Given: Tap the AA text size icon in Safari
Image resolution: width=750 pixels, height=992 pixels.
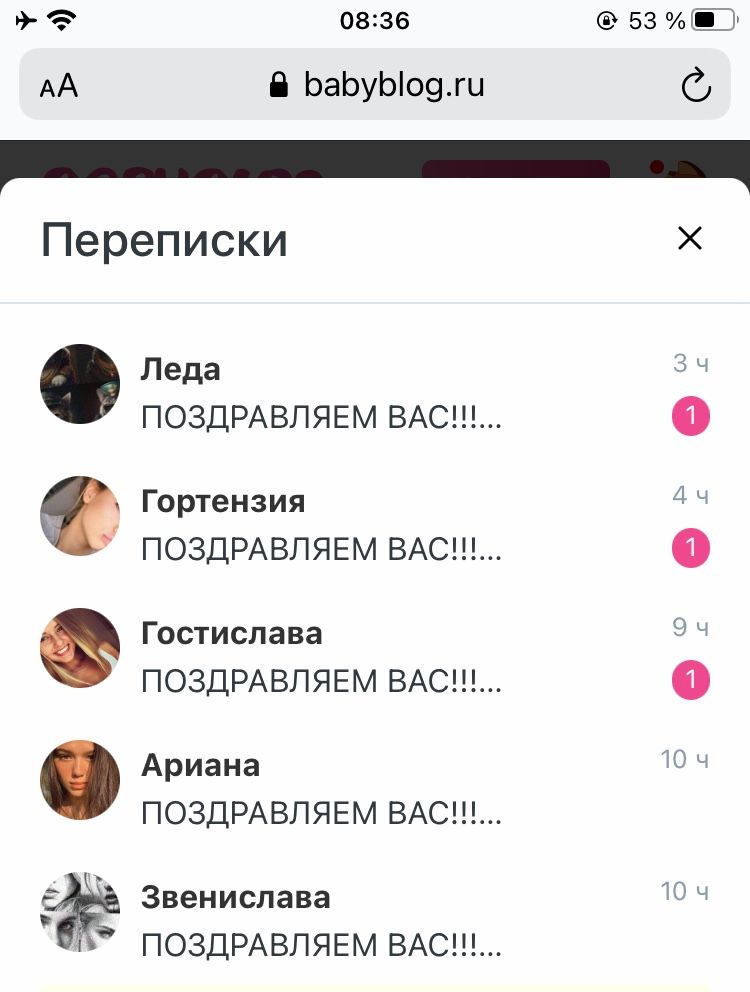Looking at the screenshot, I should (57, 86).
